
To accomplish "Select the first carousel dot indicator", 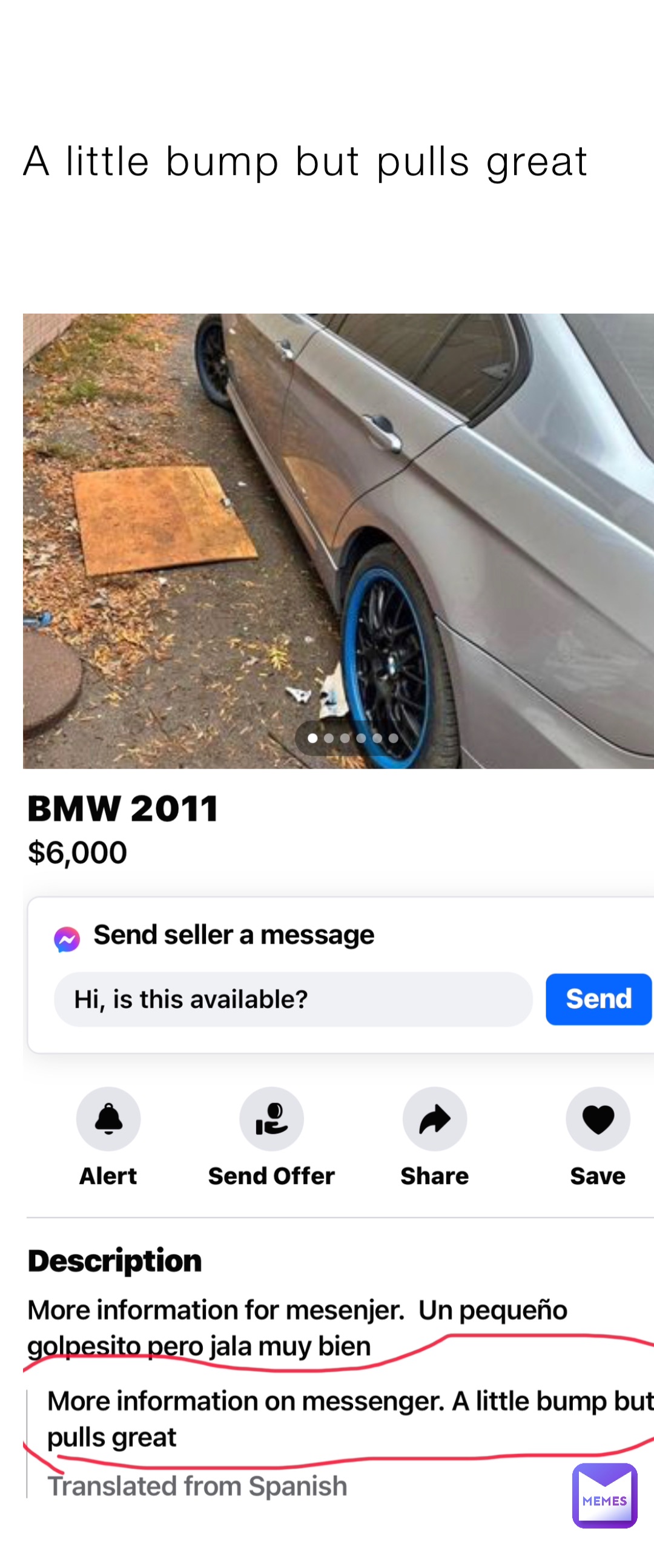I will point(313,739).
